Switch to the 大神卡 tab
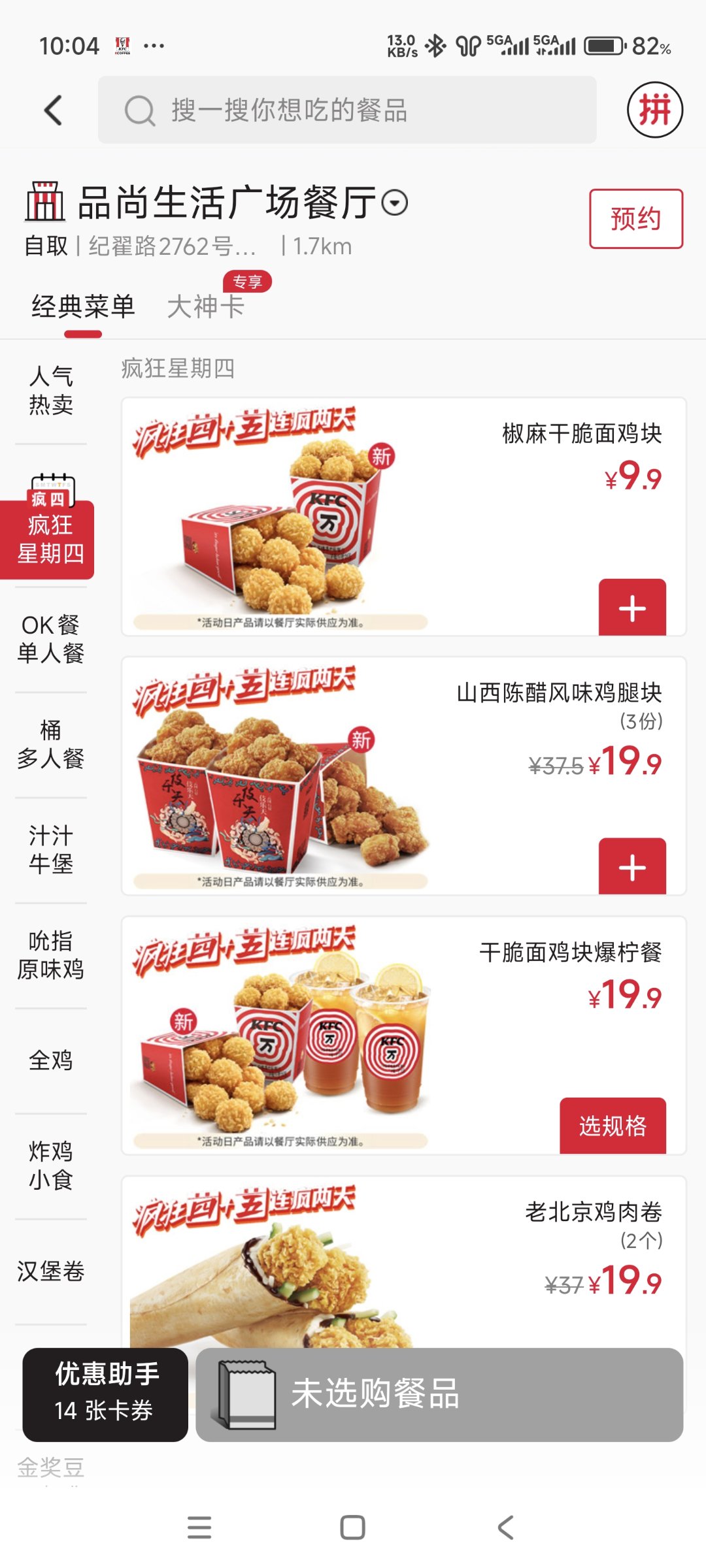The height and width of the screenshot is (1568, 706). coord(206,306)
